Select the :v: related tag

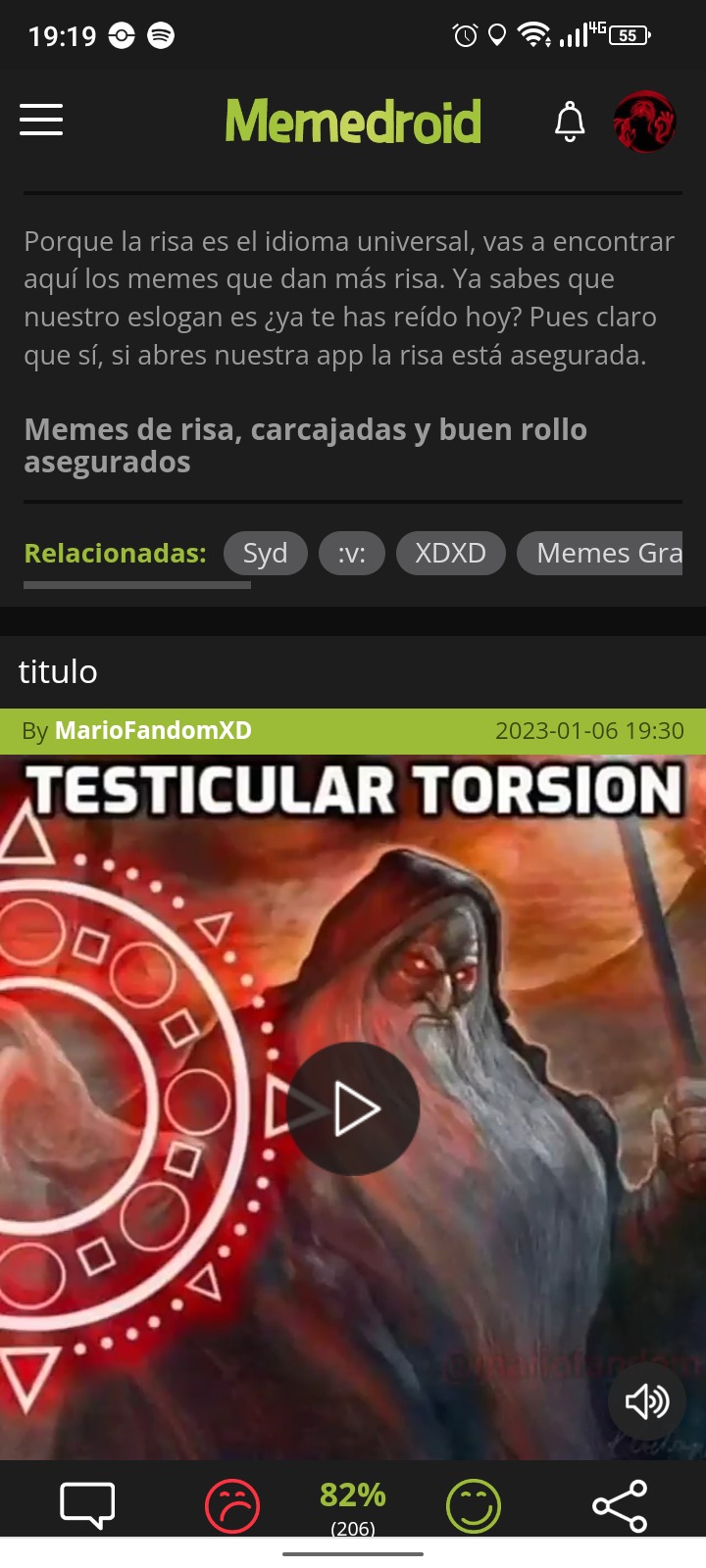click(x=351, y=553)
